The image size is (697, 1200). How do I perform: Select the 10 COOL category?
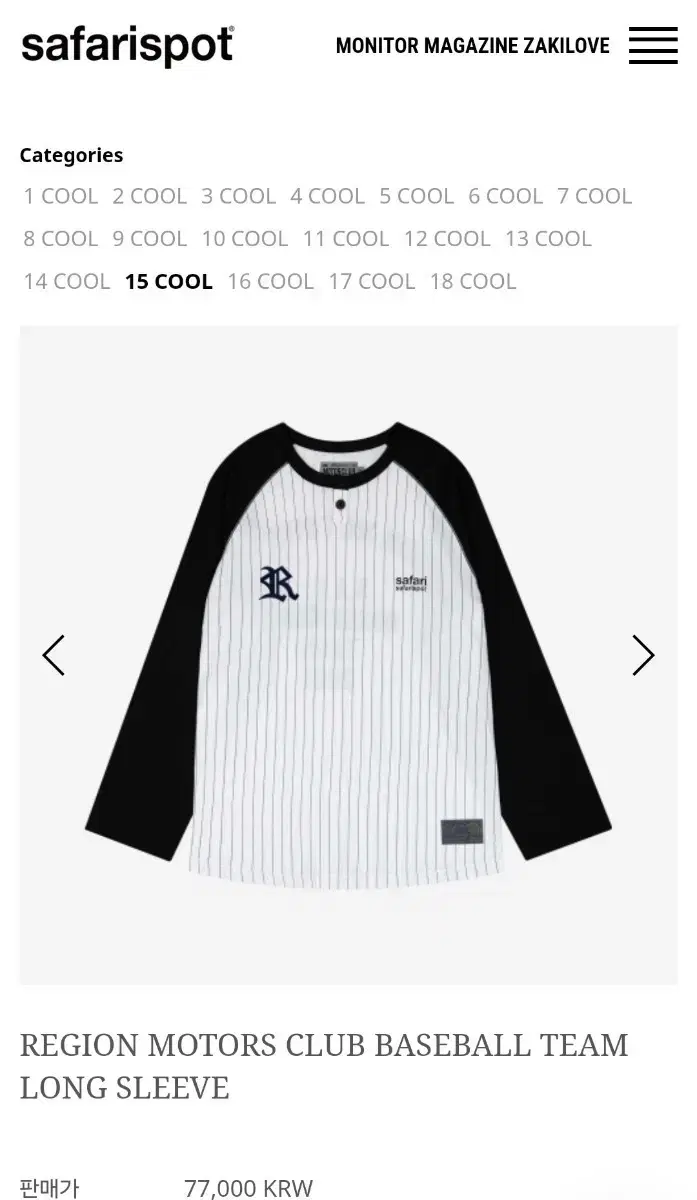click(245, 239)
